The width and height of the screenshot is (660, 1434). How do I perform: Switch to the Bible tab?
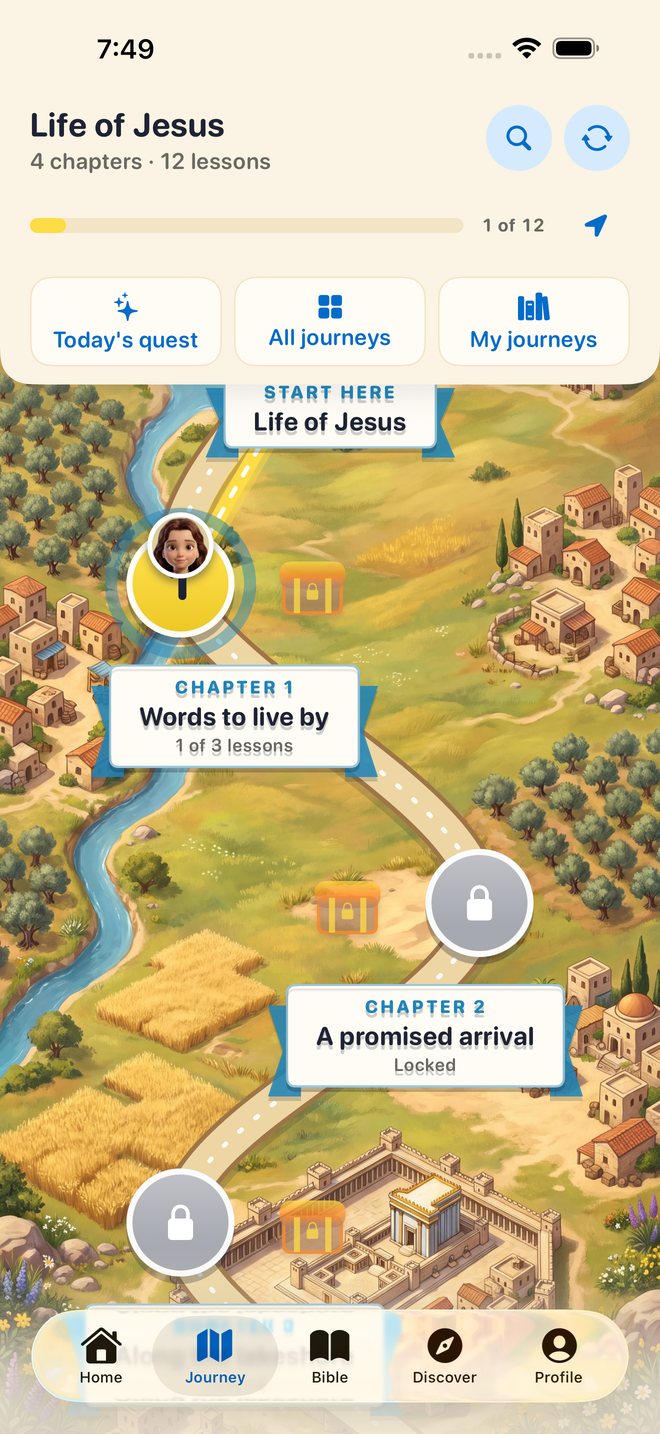pyautogui.click(x=330, y=1356)
